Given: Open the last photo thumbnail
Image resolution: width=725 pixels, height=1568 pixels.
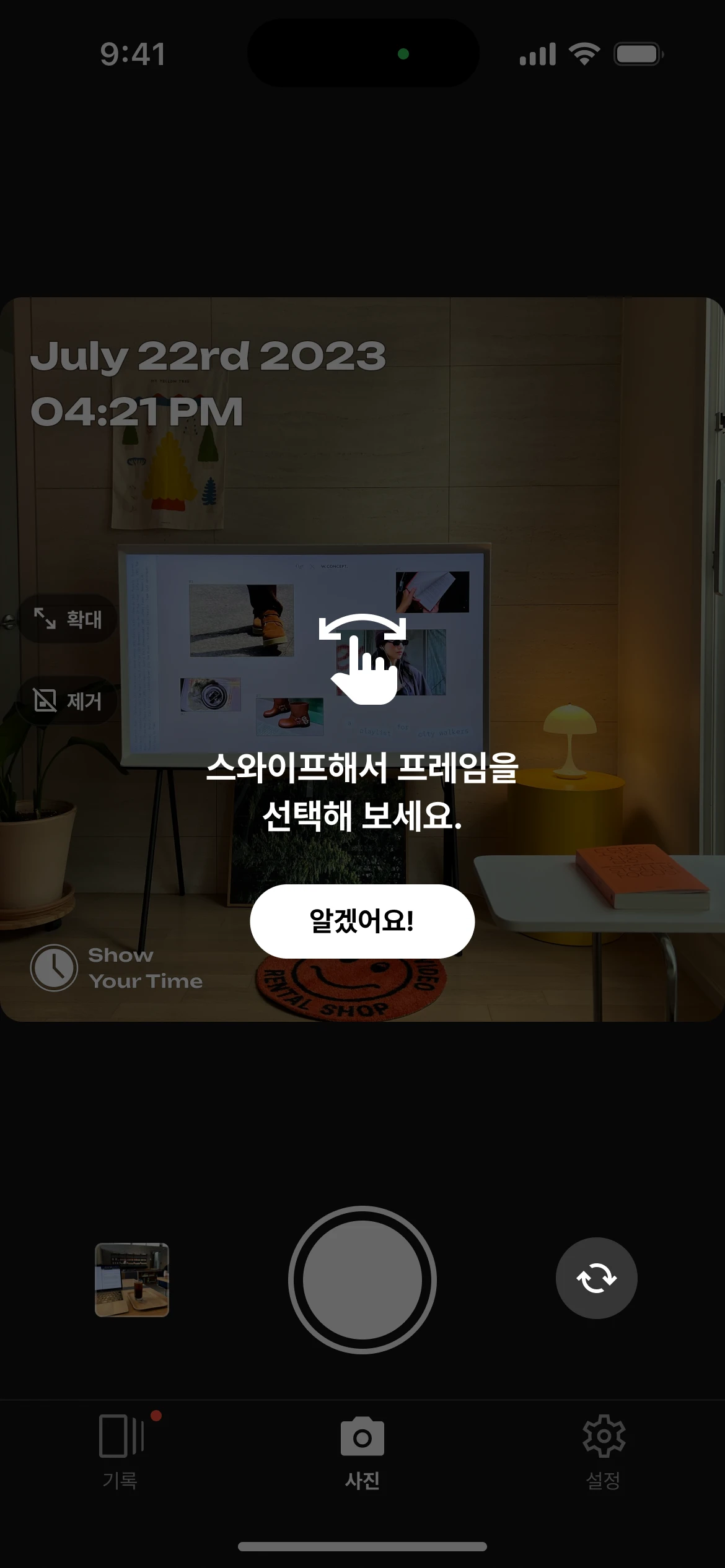Looking at the screenshot, I should click(132, 1279).
